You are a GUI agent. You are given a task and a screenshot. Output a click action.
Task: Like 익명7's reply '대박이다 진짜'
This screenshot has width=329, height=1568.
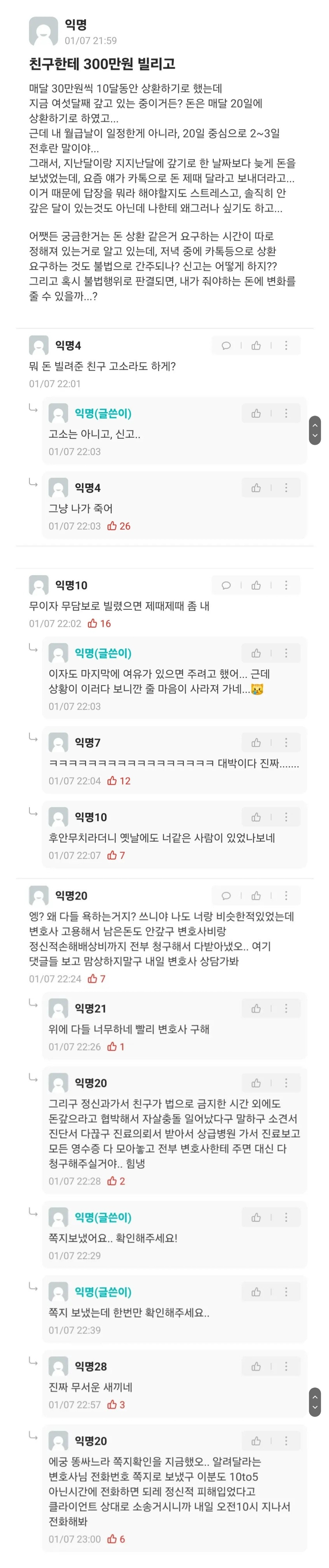pyautogui.click(x=256, y=743)
